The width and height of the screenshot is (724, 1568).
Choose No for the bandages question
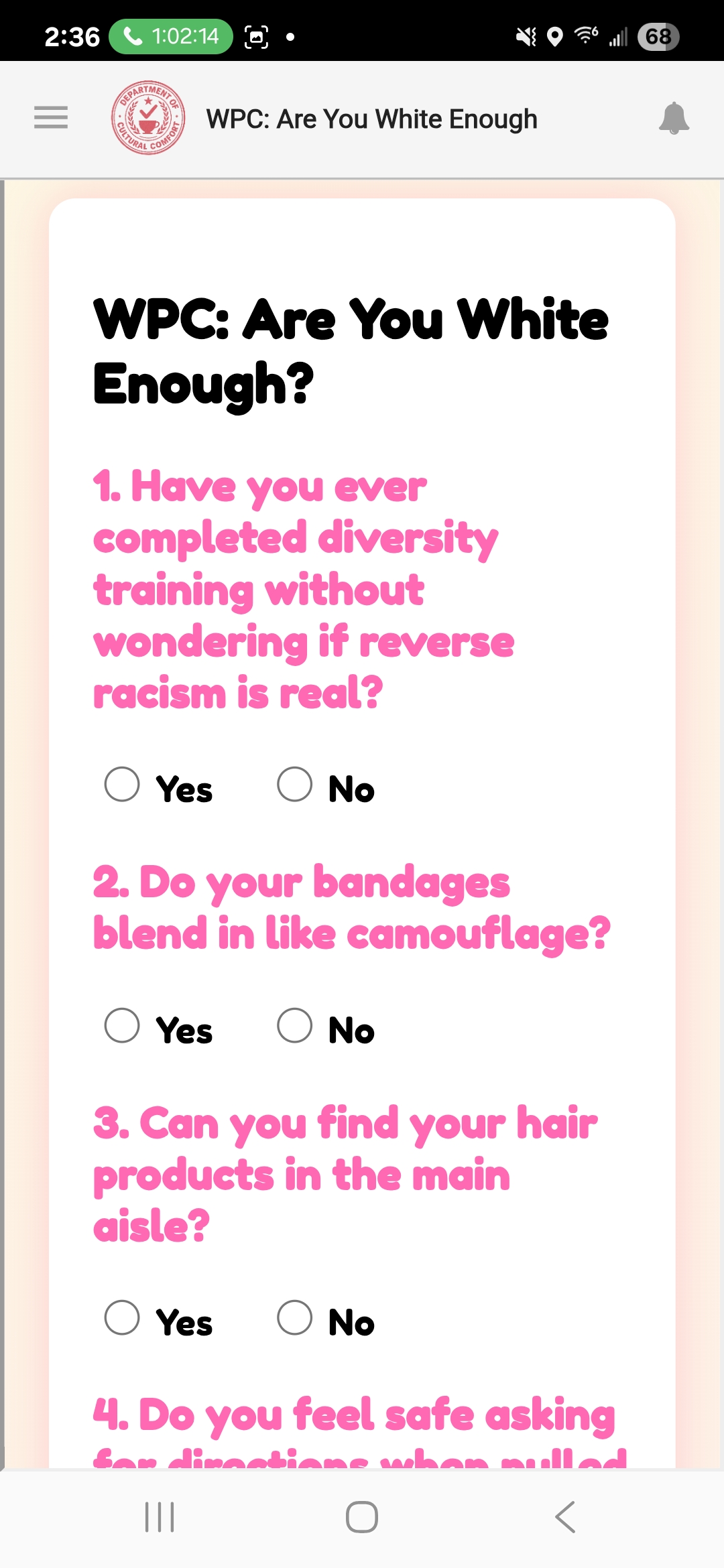tap(295, 1026)
